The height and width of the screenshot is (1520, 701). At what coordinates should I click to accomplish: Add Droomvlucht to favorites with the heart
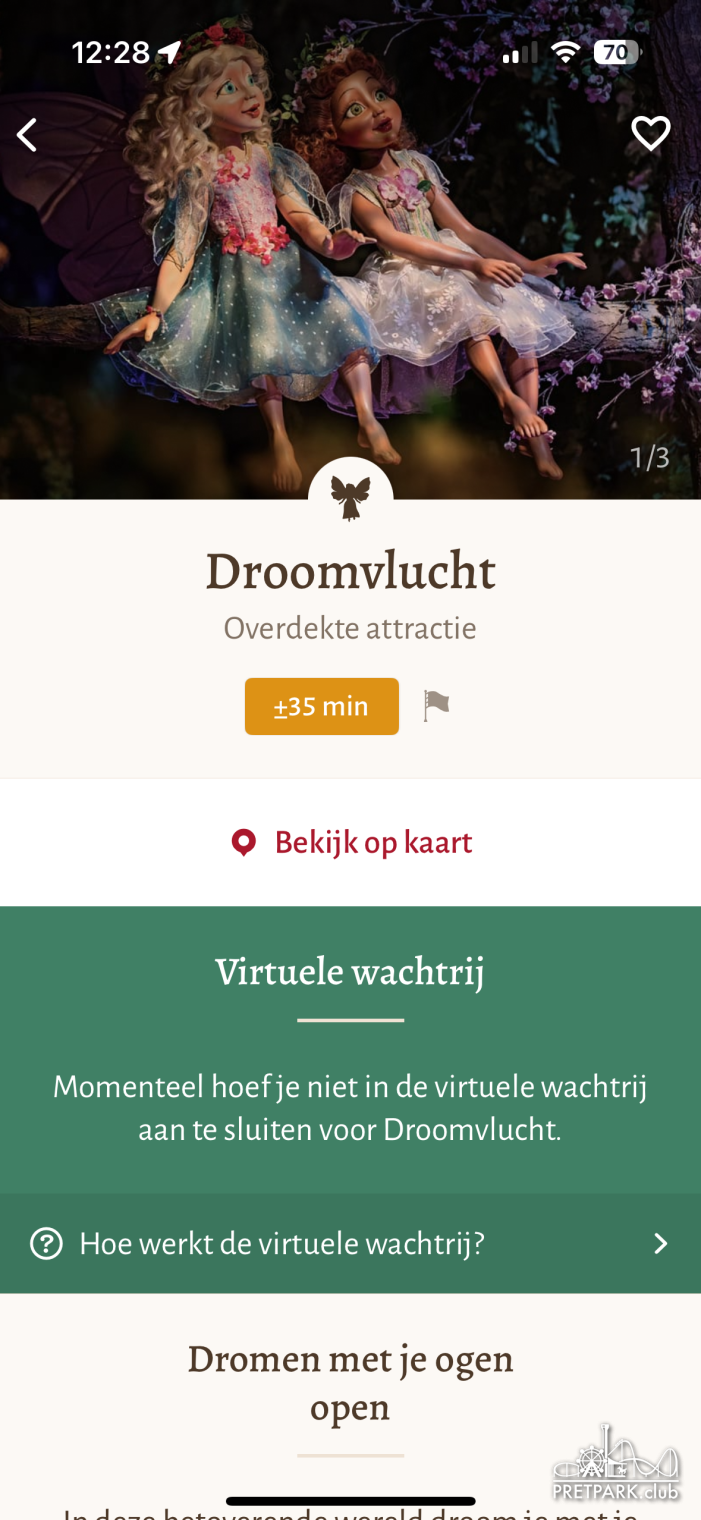click(x=650, y=133)
